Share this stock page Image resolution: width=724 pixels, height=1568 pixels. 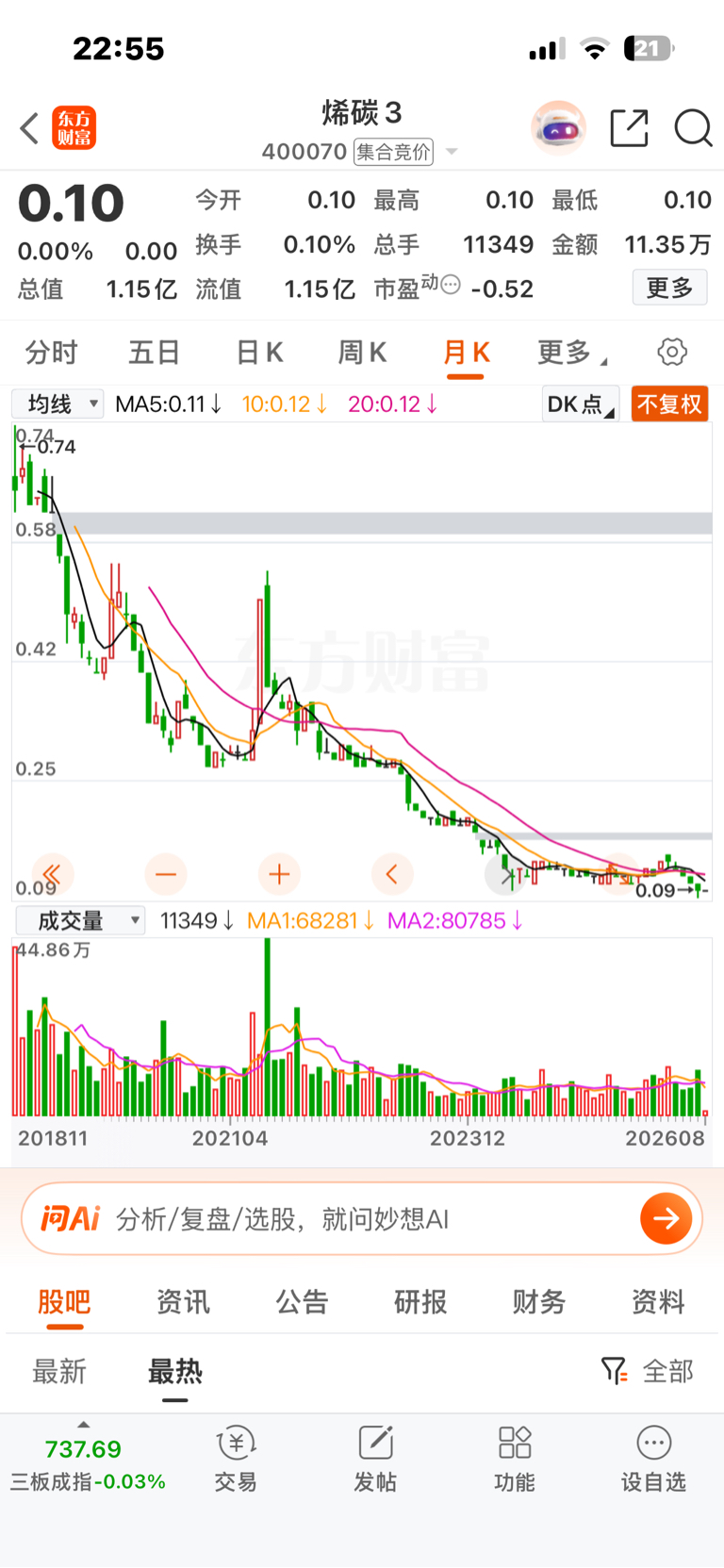click(x=629, y=127)
